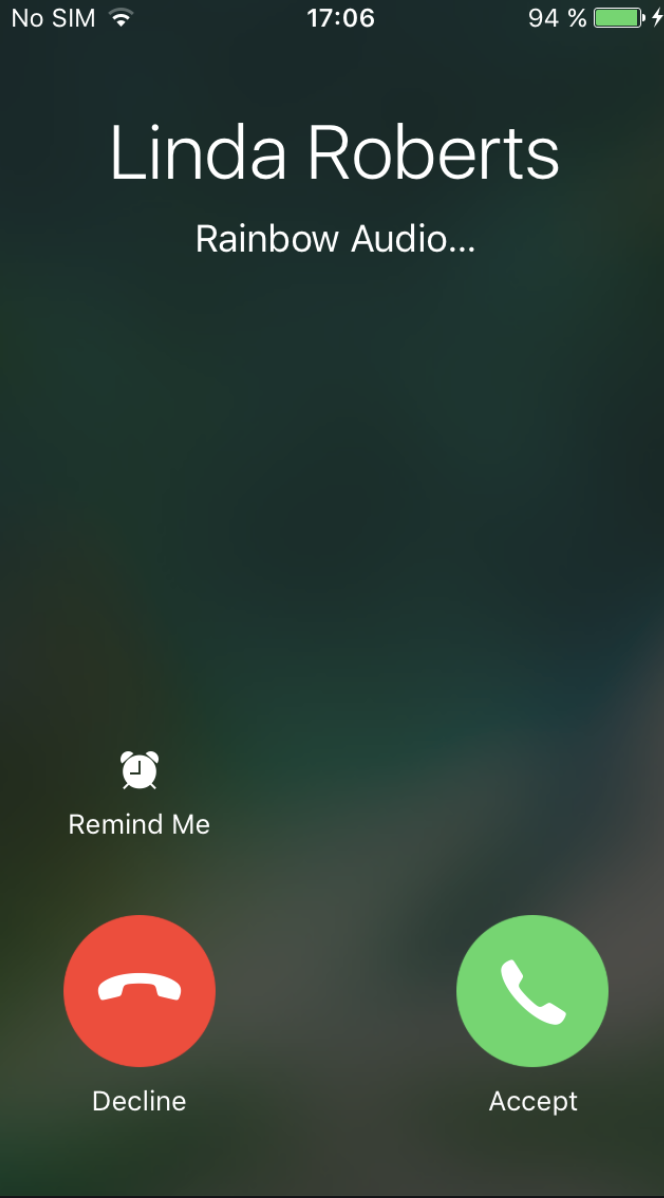Accept the call from Linda Roberts
The image size is (664, 1198).
coord(532,990)
